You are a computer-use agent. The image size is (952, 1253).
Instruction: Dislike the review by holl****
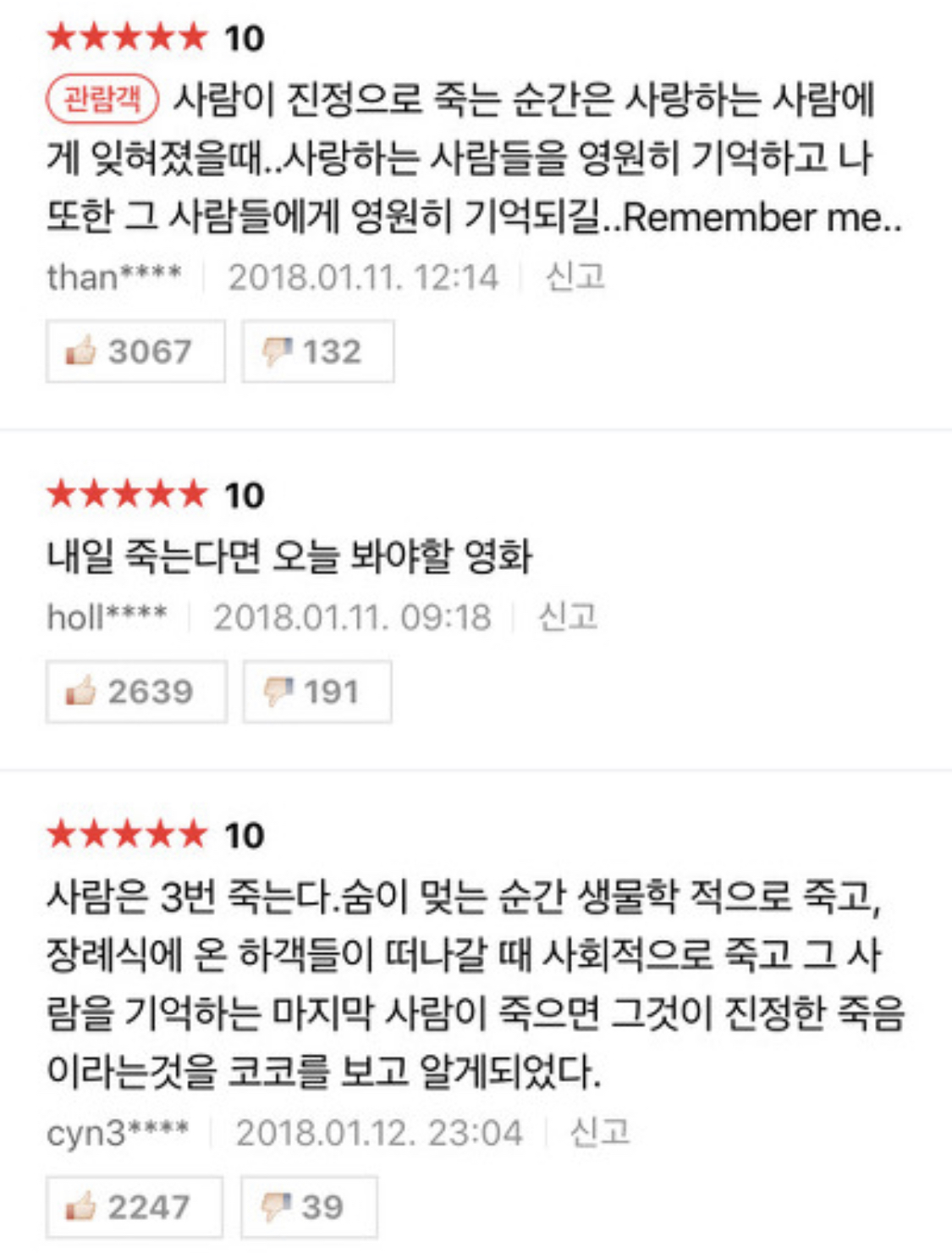pos(317,692)
